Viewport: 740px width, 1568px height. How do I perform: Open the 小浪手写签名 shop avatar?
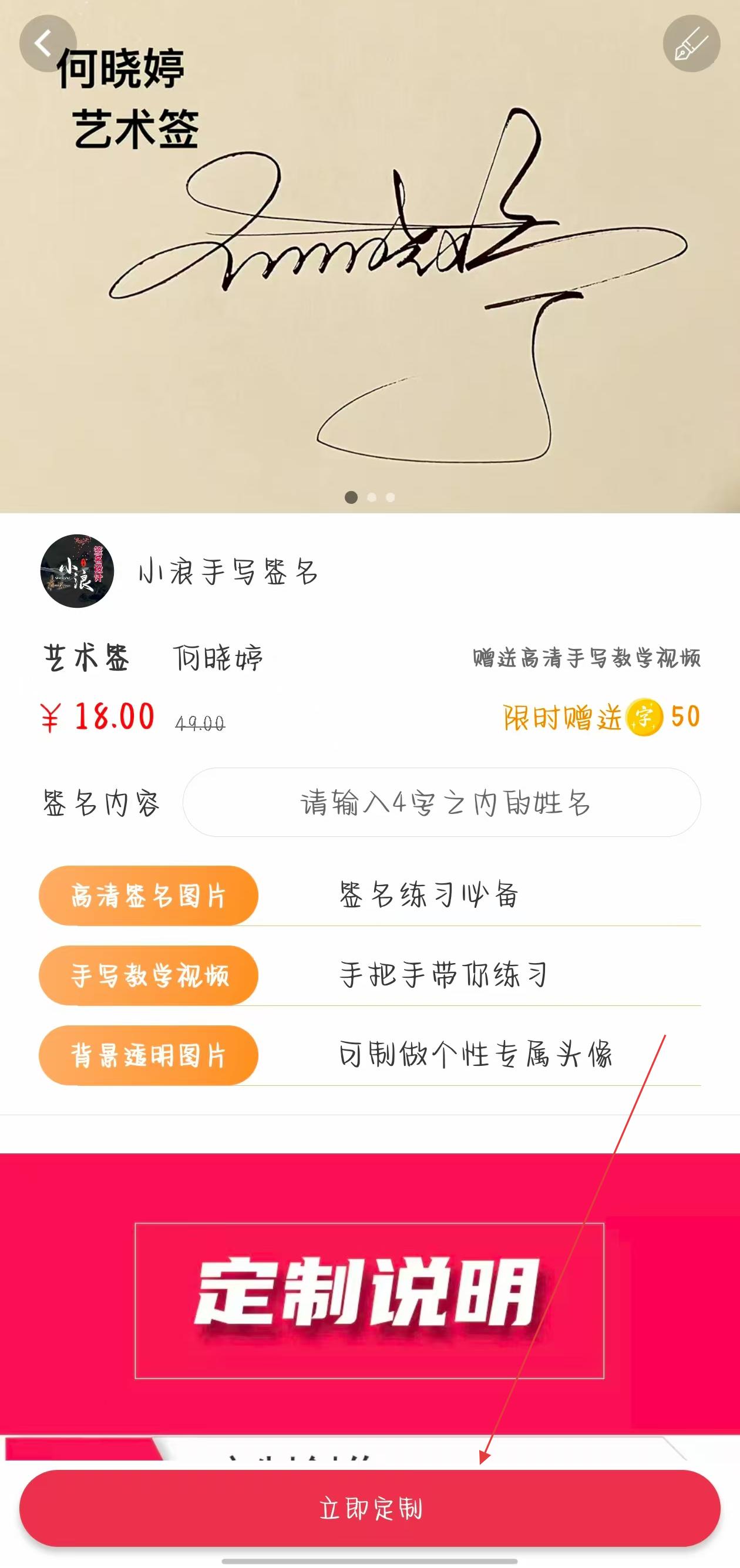(78, 571)
